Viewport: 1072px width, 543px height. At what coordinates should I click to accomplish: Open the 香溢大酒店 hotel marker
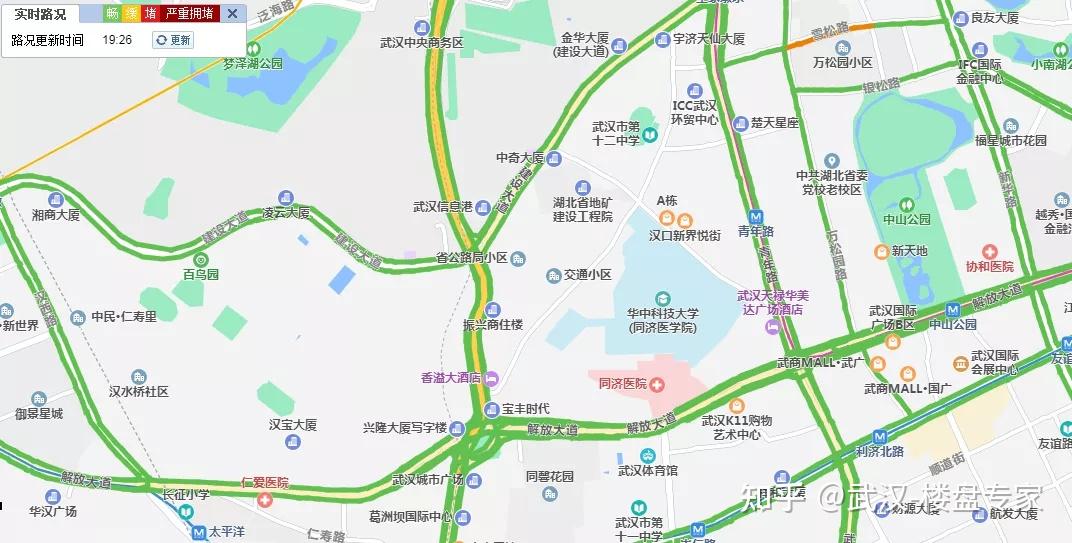coord(492,379)
